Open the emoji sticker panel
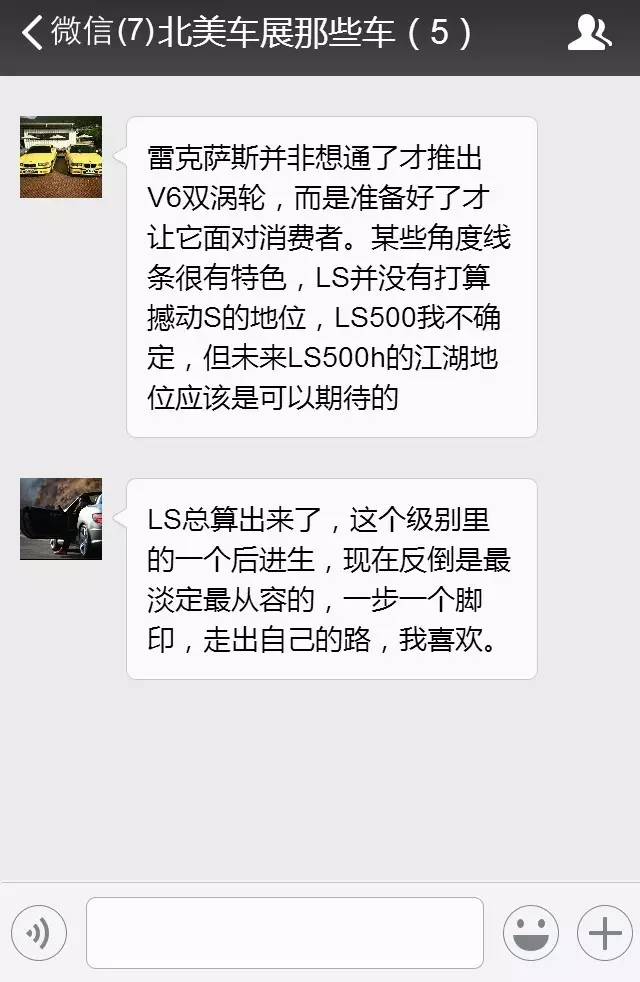This screenshot has height=982, width=640. coord(531,934)
